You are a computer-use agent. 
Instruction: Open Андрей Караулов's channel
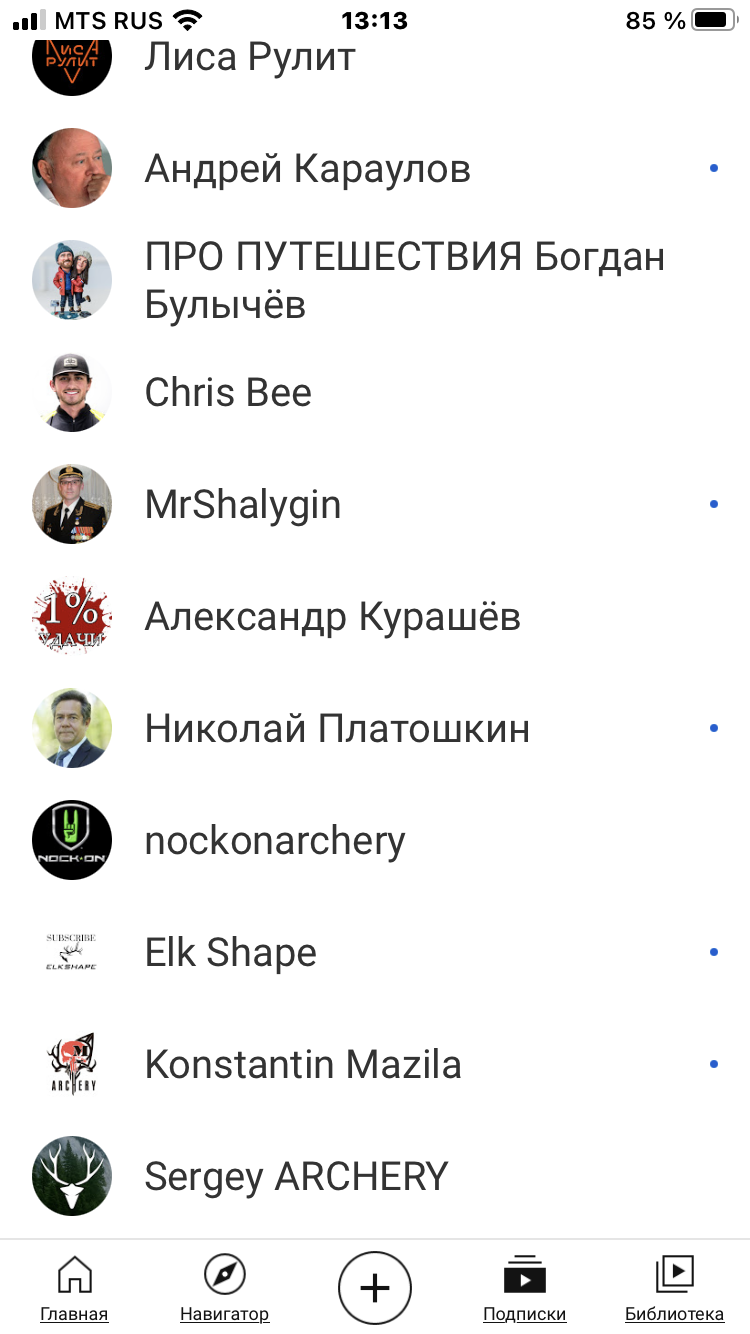point(375,168)
